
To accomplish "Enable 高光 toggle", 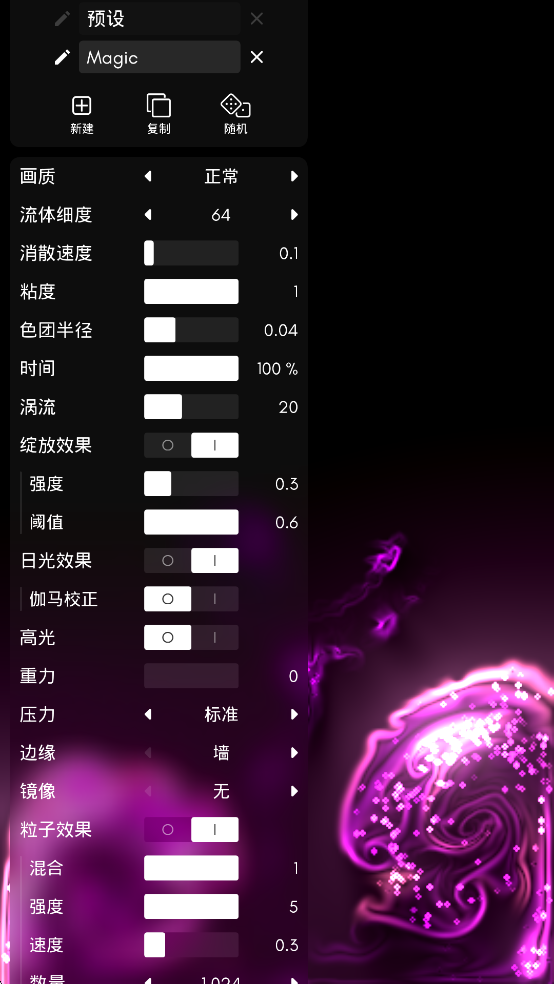I will coord(215,638).
